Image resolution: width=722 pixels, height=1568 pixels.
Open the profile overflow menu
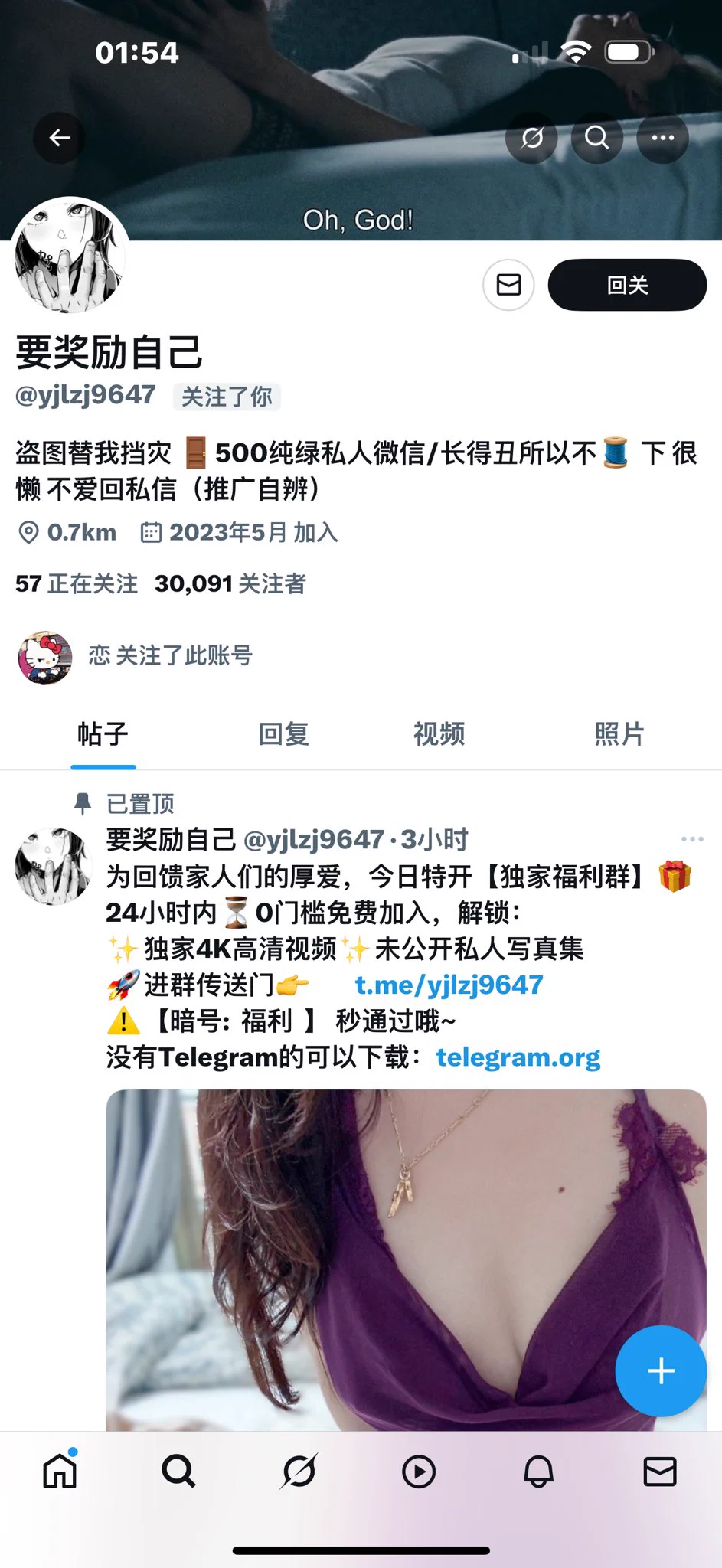pos(662,138)
